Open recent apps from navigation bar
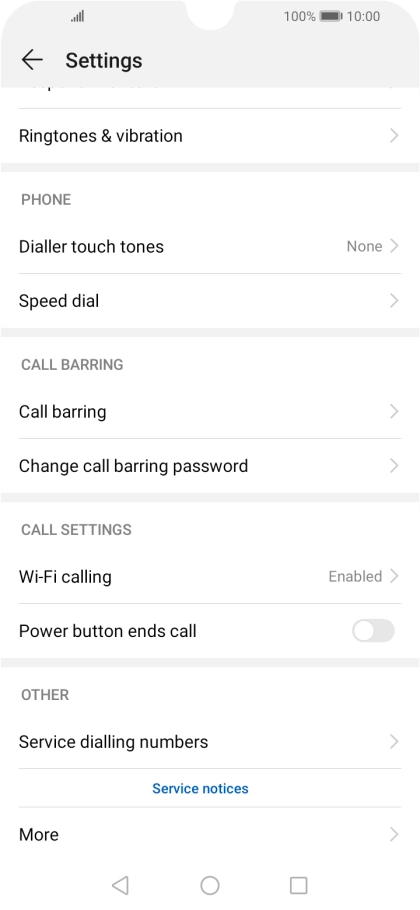Screen dimensions: 420x910 point(298,885)
